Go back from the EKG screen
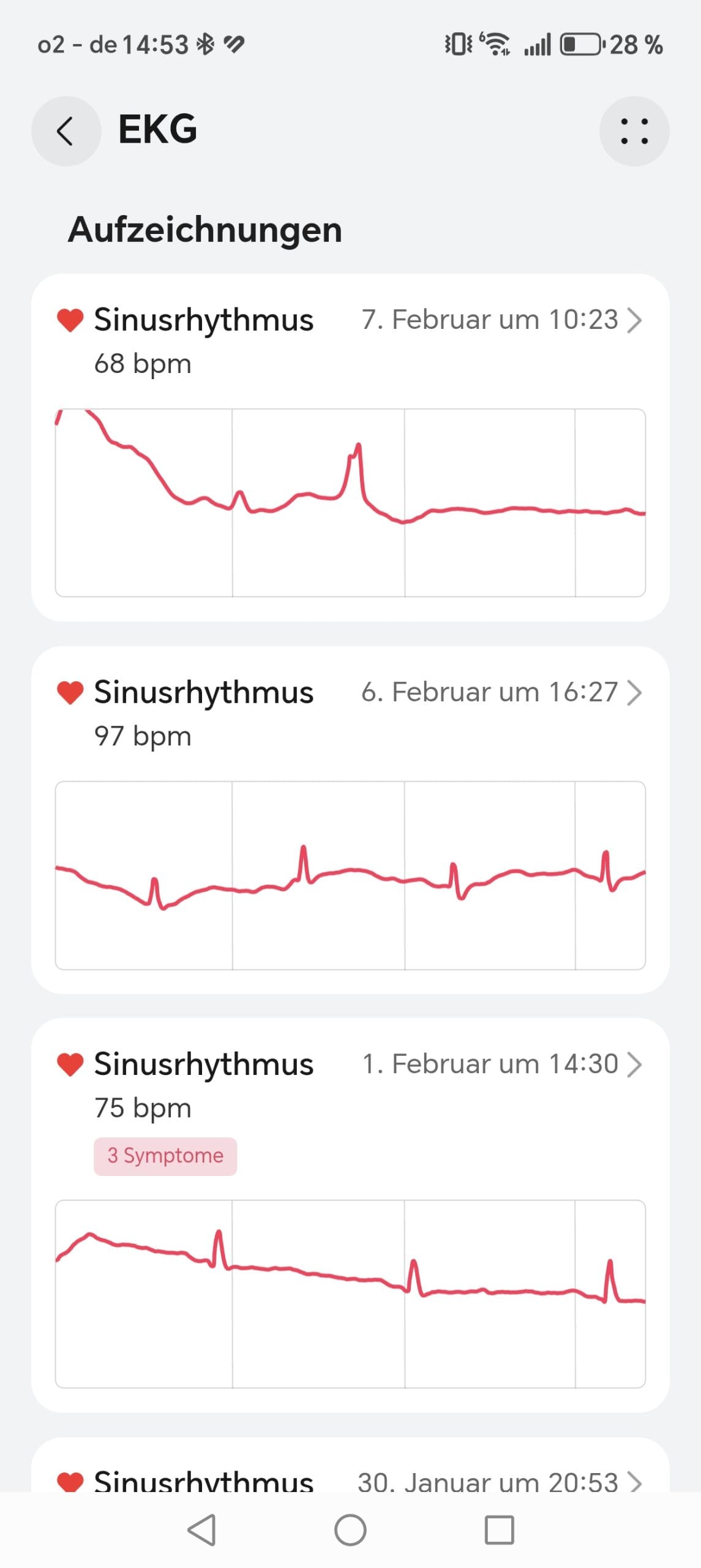Viewport: 701px width, 1568px height. (x=66, y=131)
